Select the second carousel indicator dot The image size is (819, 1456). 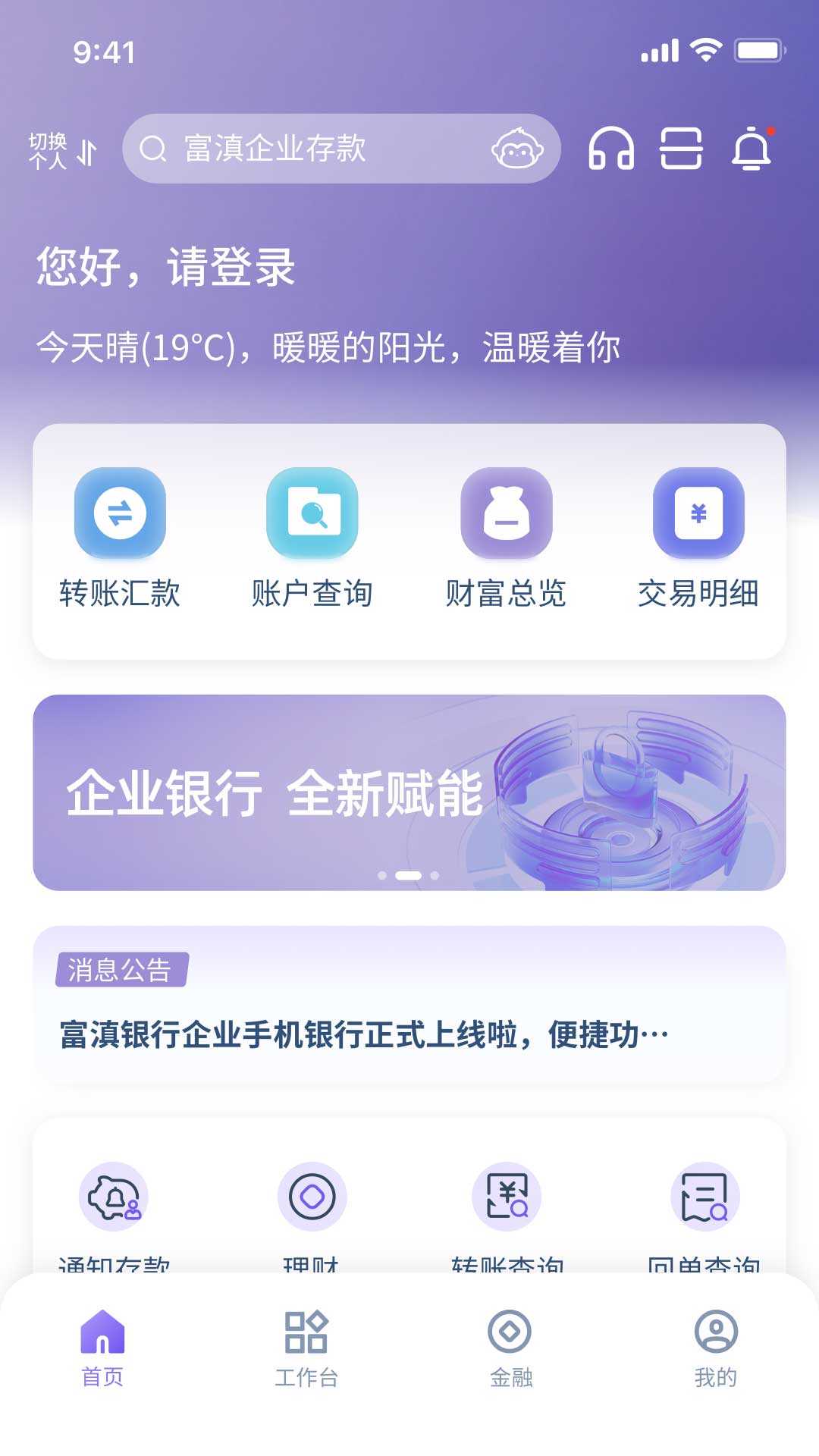(409, 874)
